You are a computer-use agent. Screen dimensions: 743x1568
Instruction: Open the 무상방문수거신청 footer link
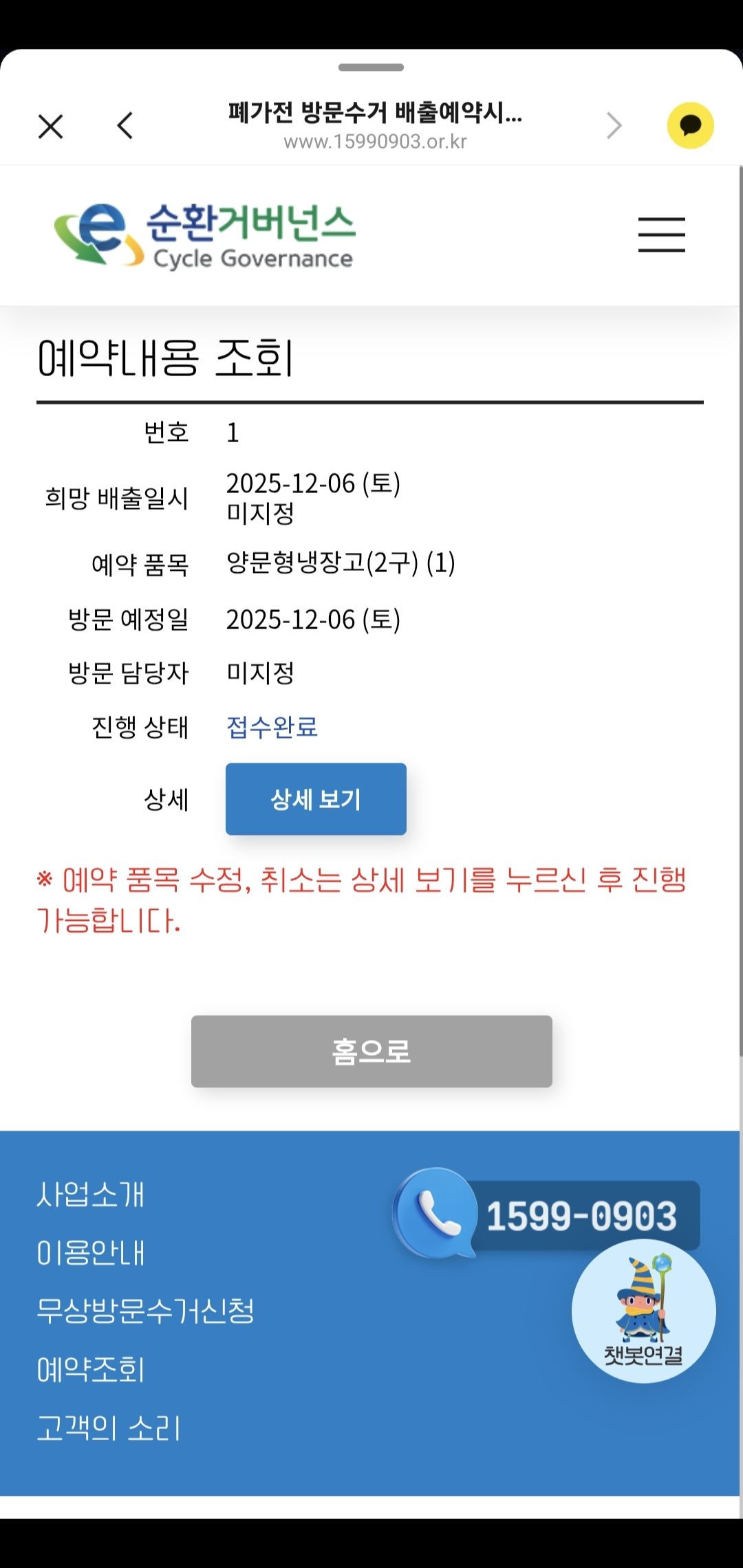tap(145, 1311)
